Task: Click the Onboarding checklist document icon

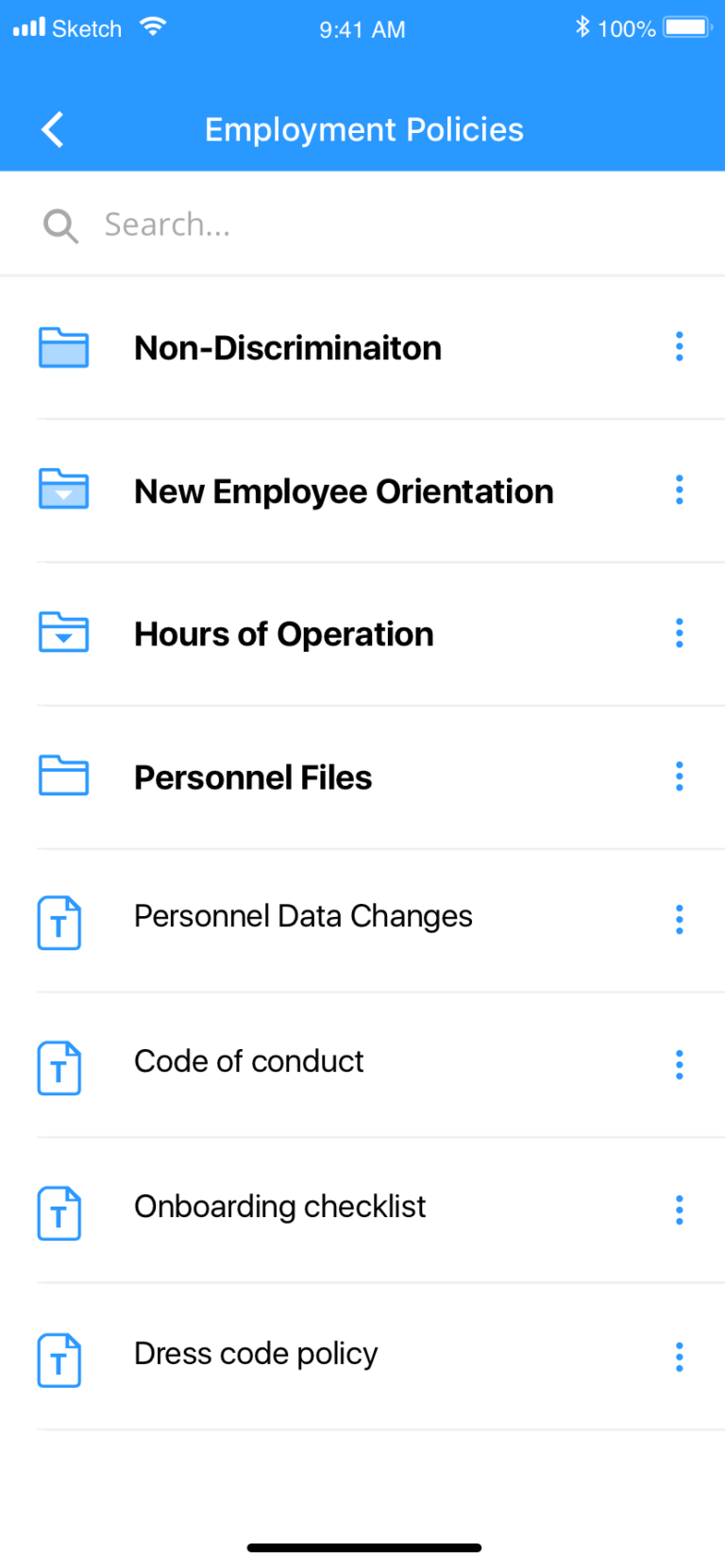Action: click(x=59, y=1213)
